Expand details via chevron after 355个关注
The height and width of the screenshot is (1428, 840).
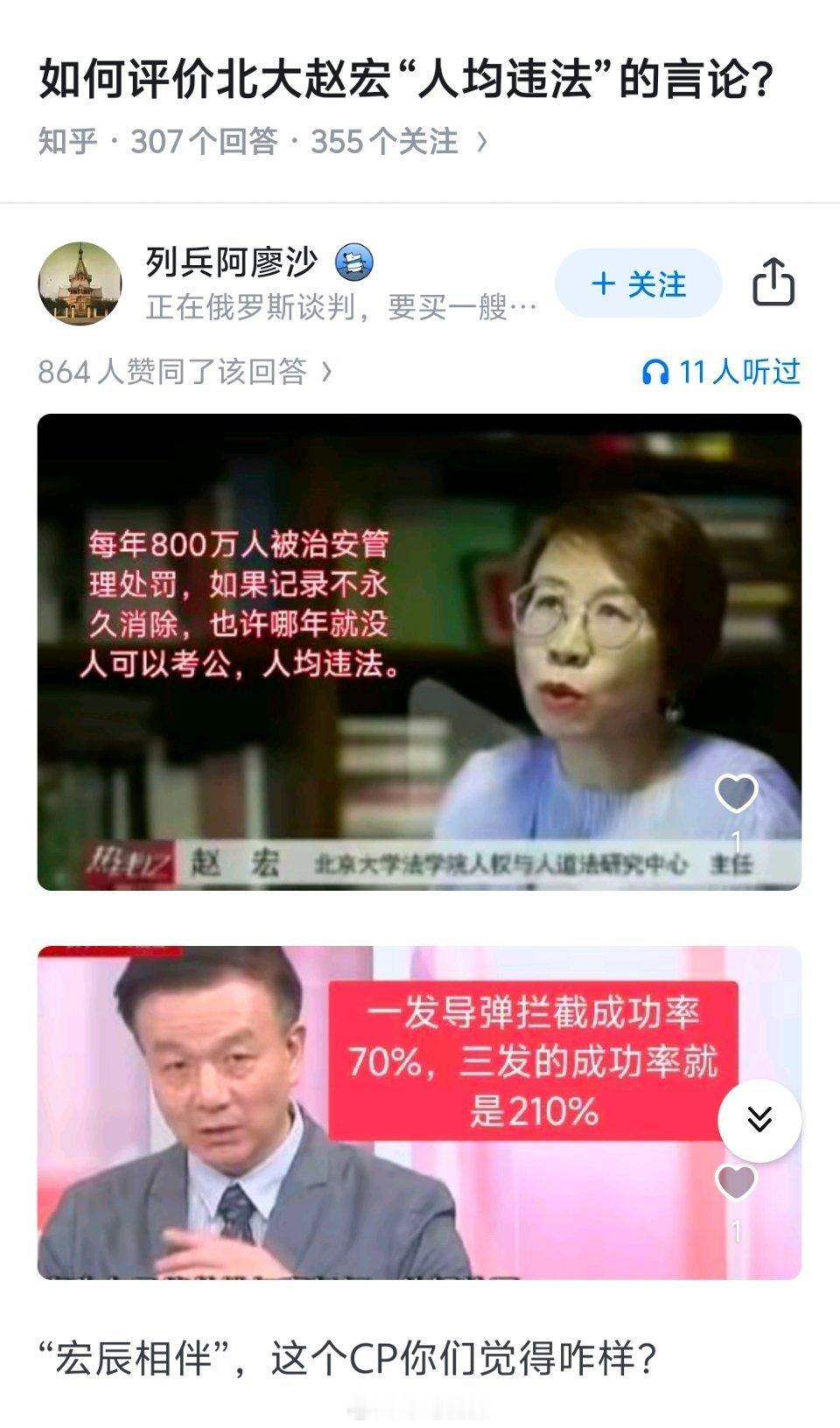coord(480,138)
